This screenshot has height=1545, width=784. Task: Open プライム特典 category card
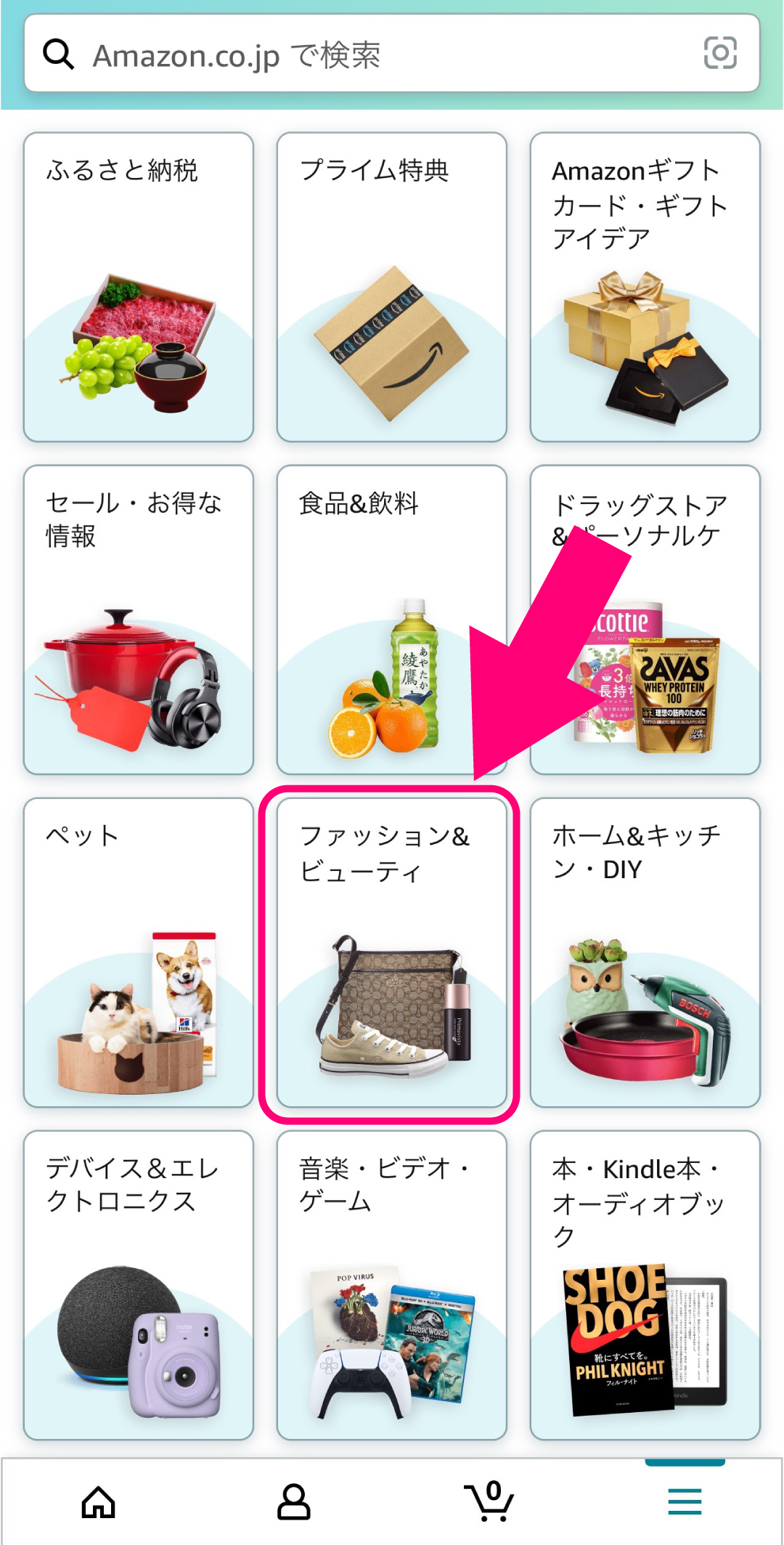tap(391, 287)
